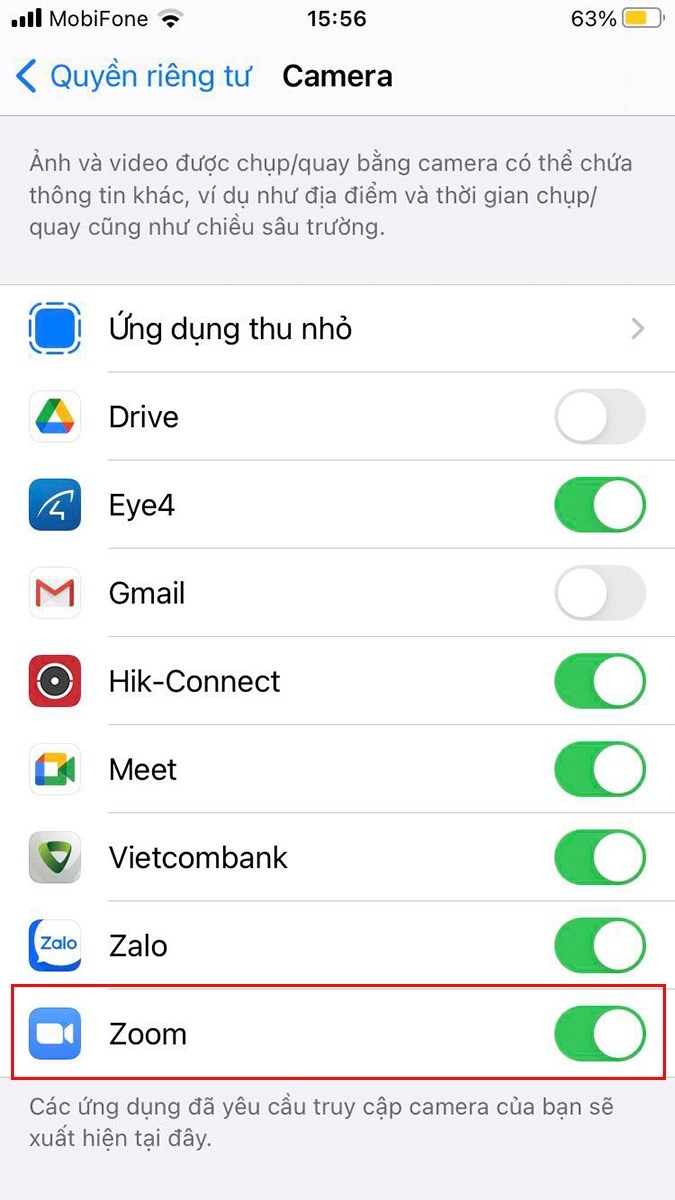675x1200 pixels.
Task: Disable Zalo camera permission
Action: tap(600, 945)
